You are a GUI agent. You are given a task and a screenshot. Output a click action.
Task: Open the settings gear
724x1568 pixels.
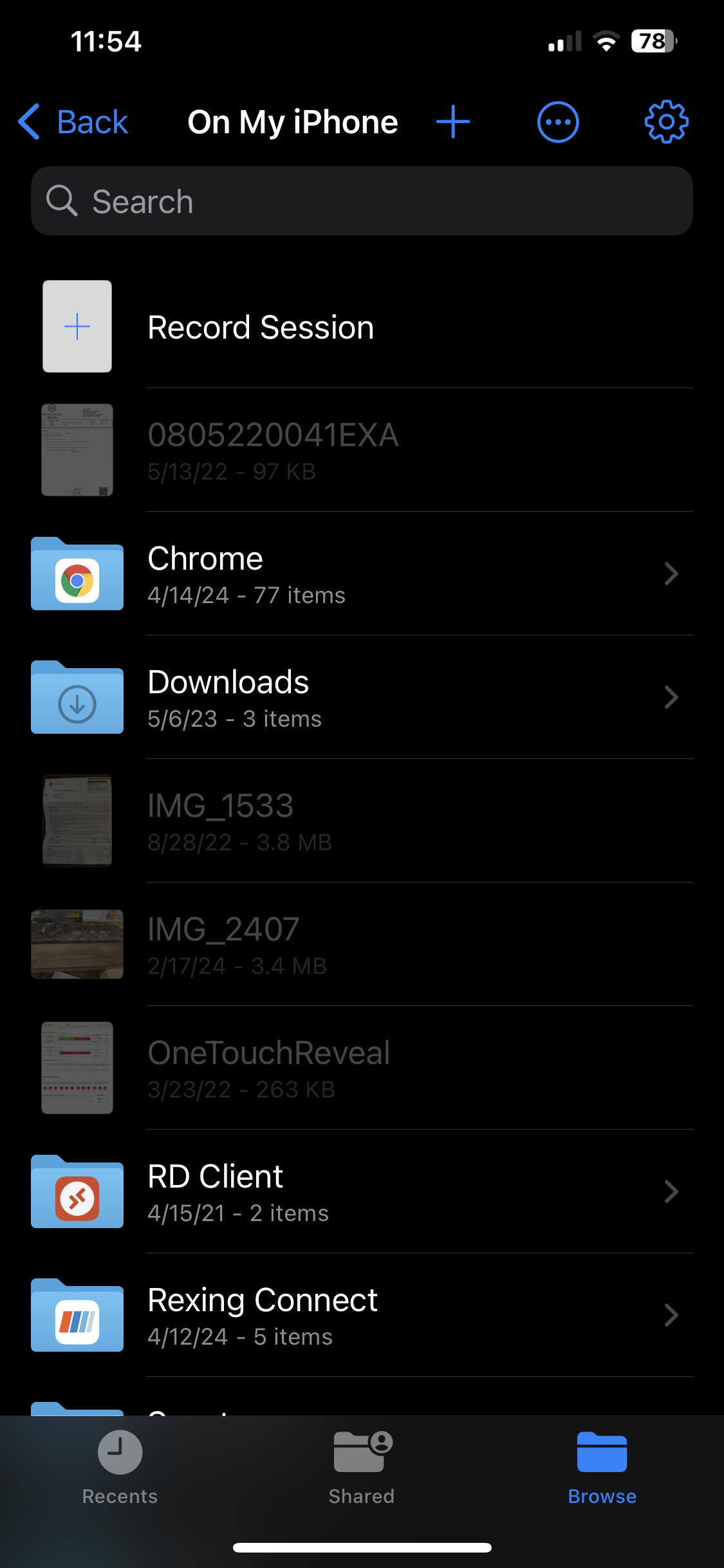point(666,122)
